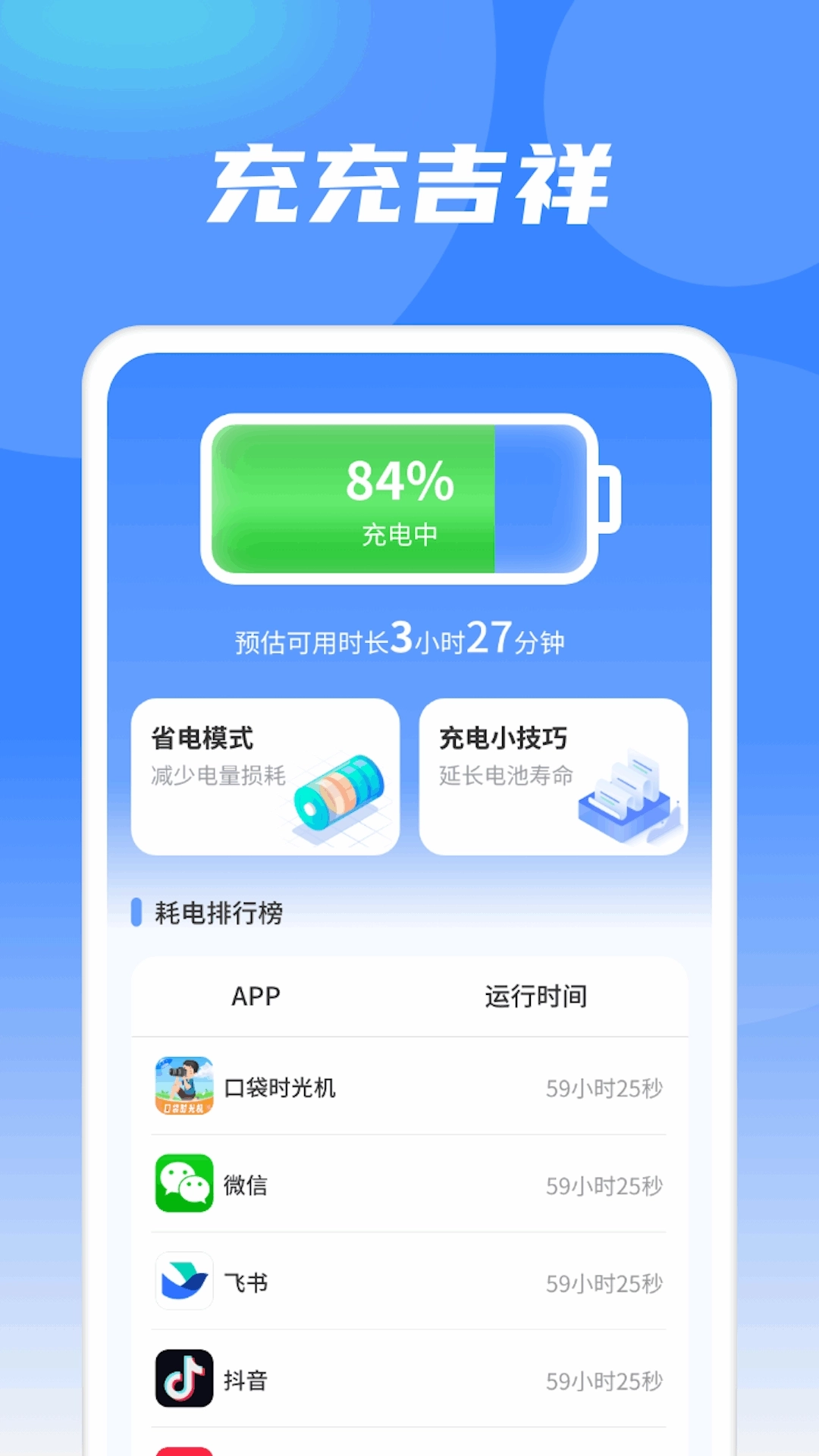Tap the 飞书 (Feishu) app icon

click(x=184, y=1282)
